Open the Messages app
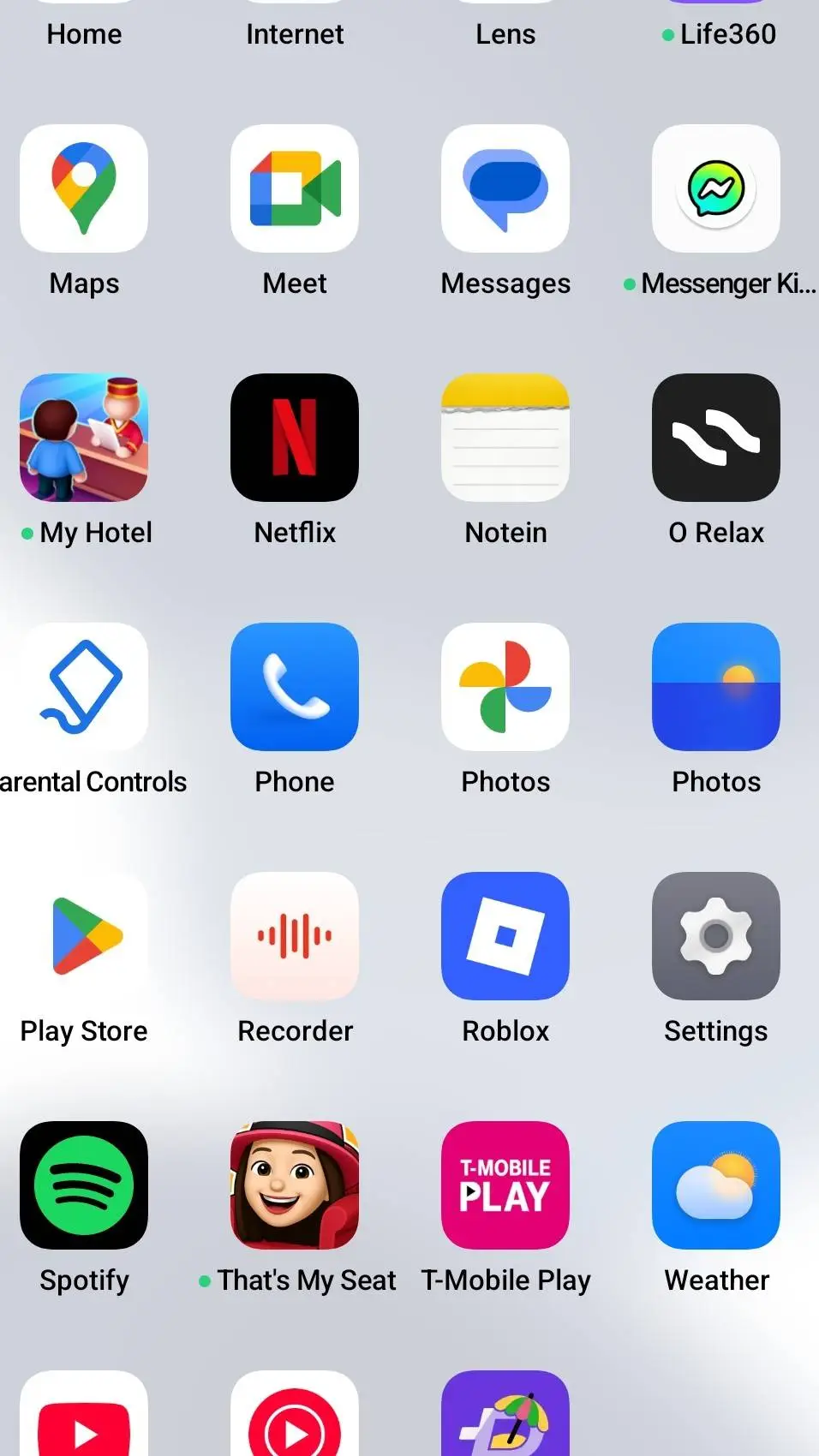The image size is (819, 1456). coord(505,188)
